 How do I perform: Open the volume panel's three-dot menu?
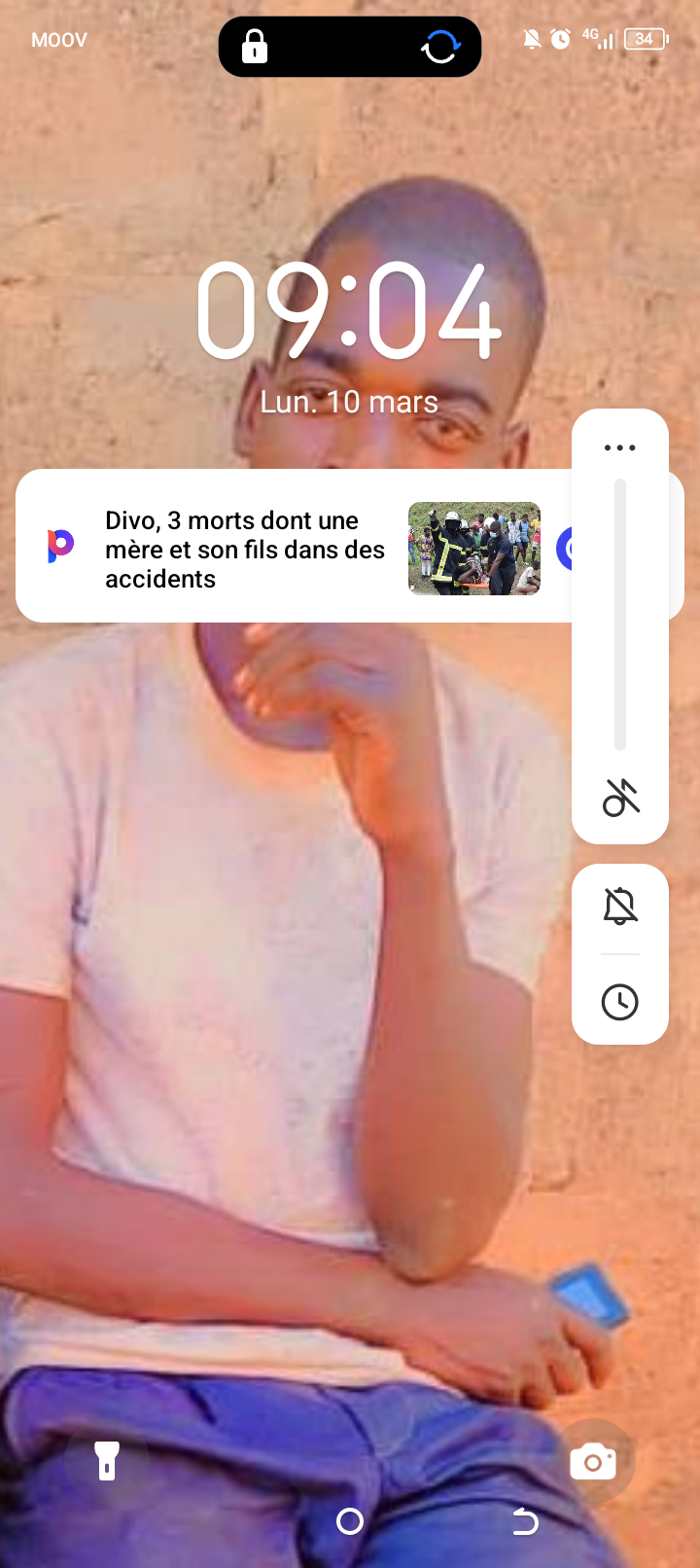tap(619, 448)
